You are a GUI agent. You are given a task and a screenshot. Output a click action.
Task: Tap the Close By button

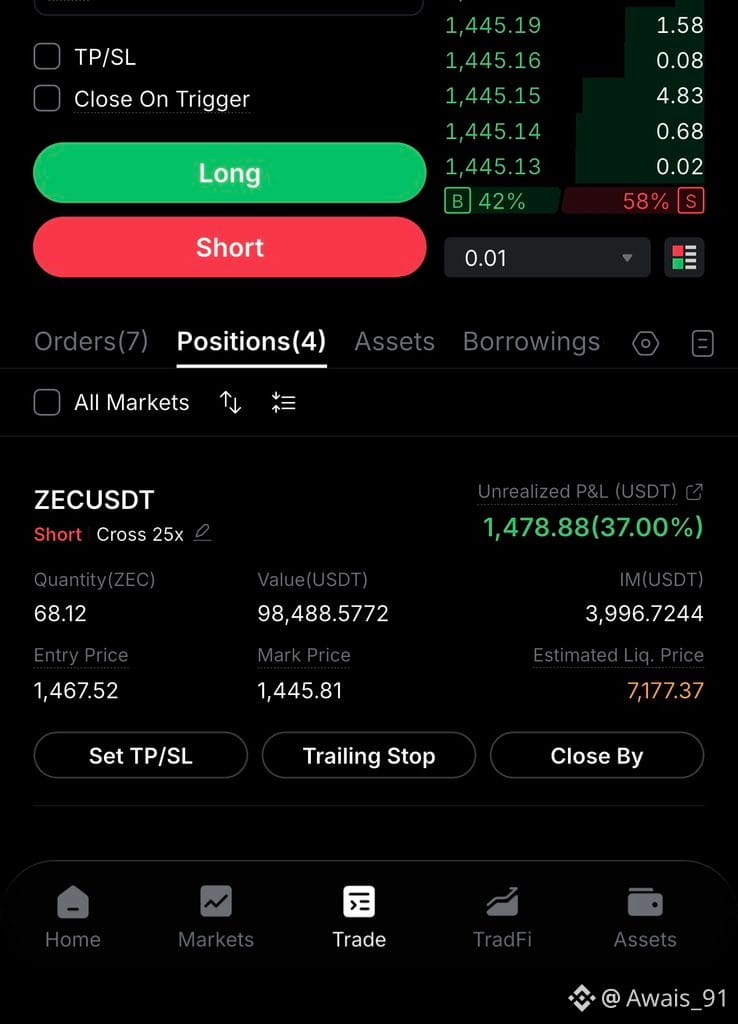point(597,756)
